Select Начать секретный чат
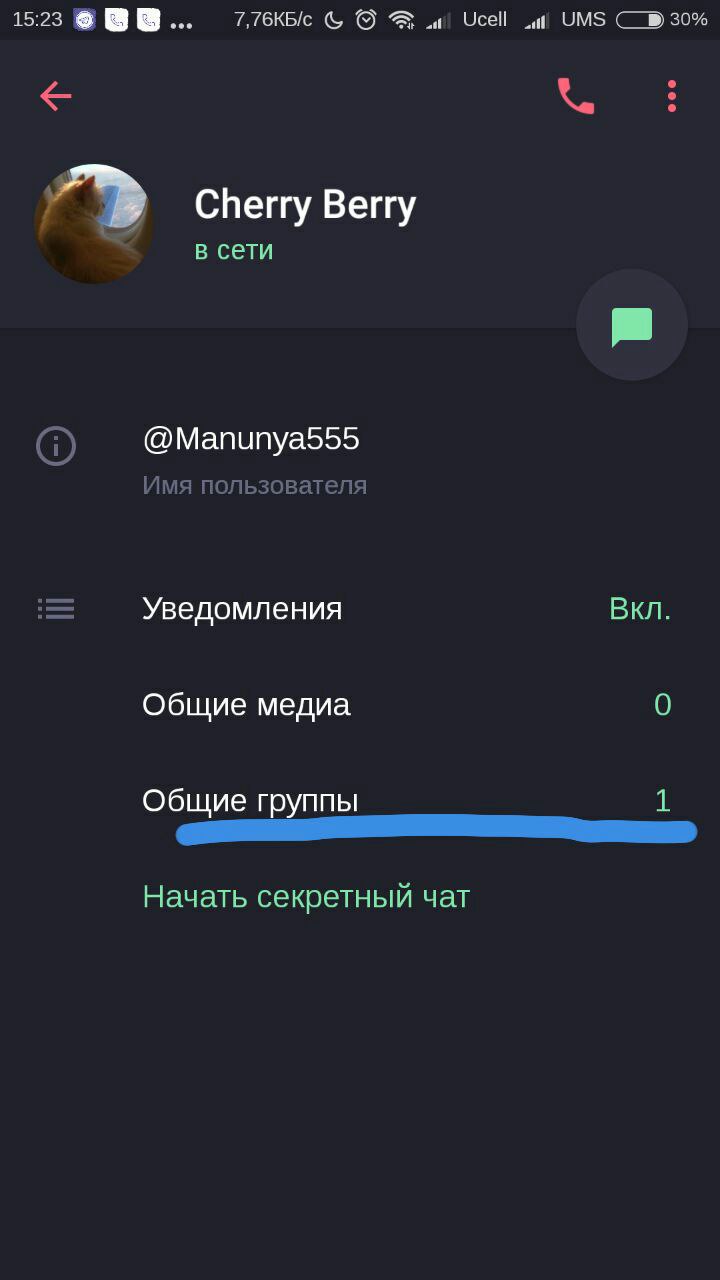 (x=306, y=897)
